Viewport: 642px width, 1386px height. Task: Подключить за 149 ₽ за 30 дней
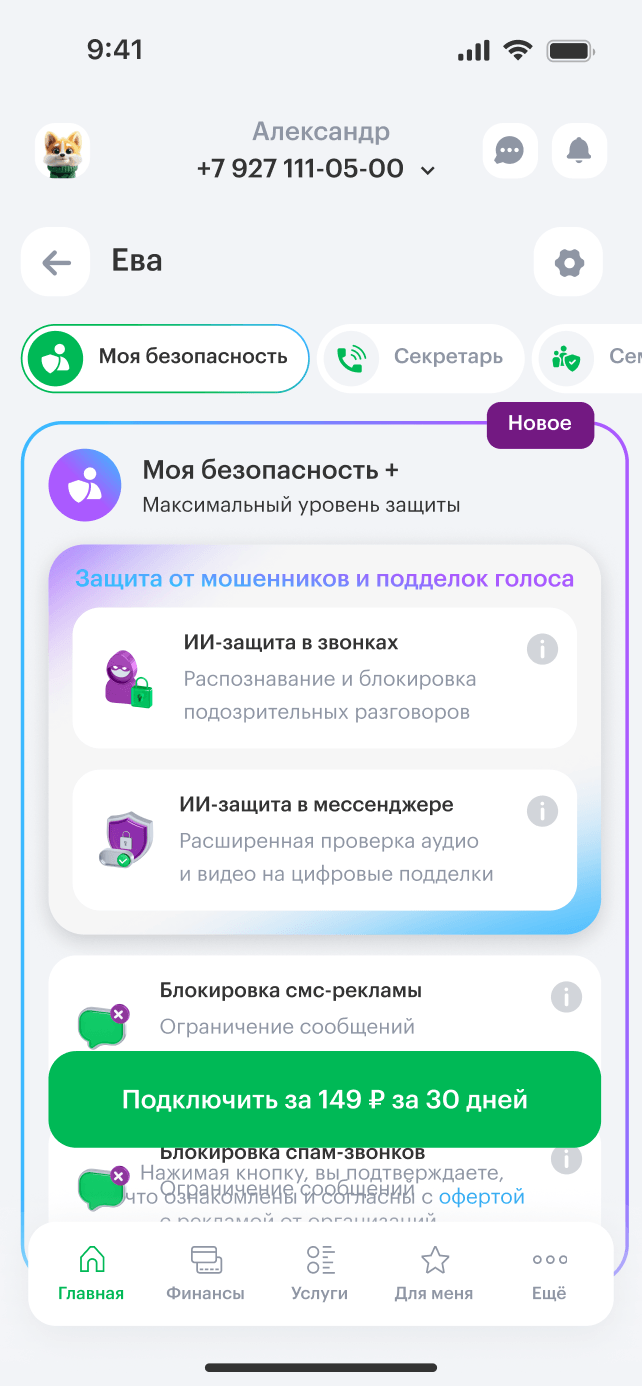(x=324, y=1099)
